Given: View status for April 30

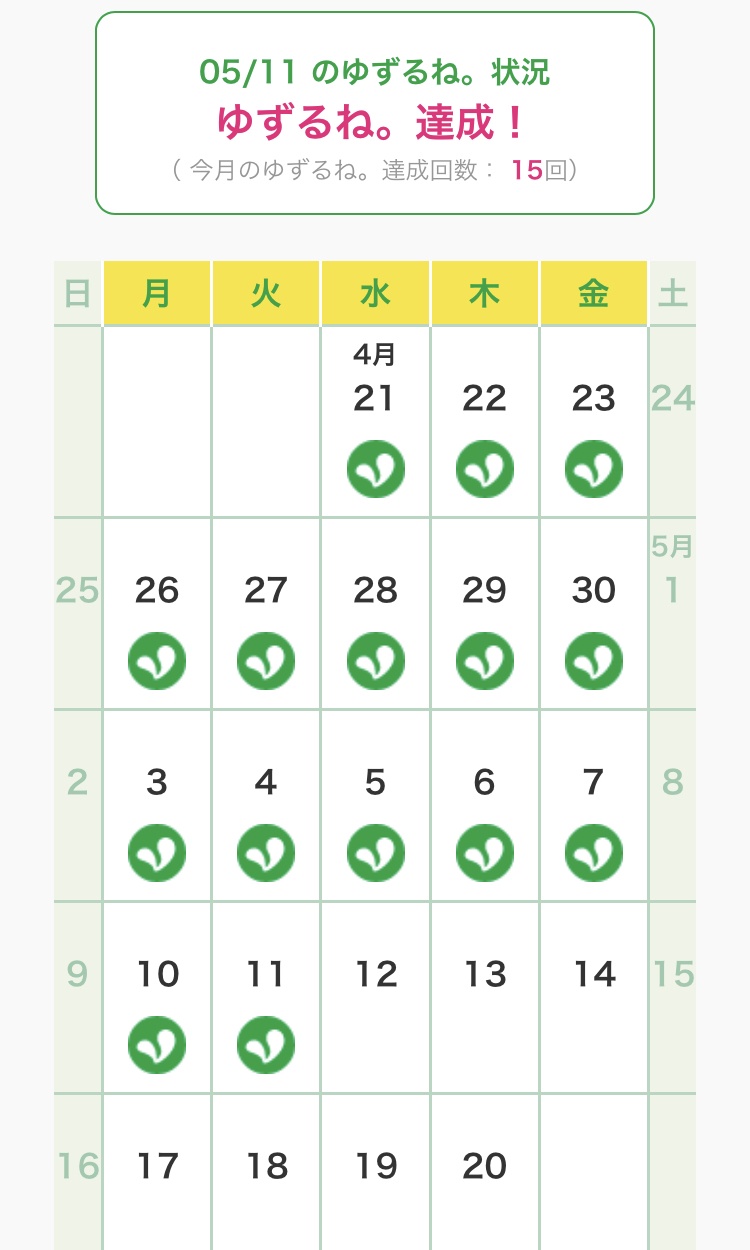Looking at the screenshot, I should click(594, 614).
